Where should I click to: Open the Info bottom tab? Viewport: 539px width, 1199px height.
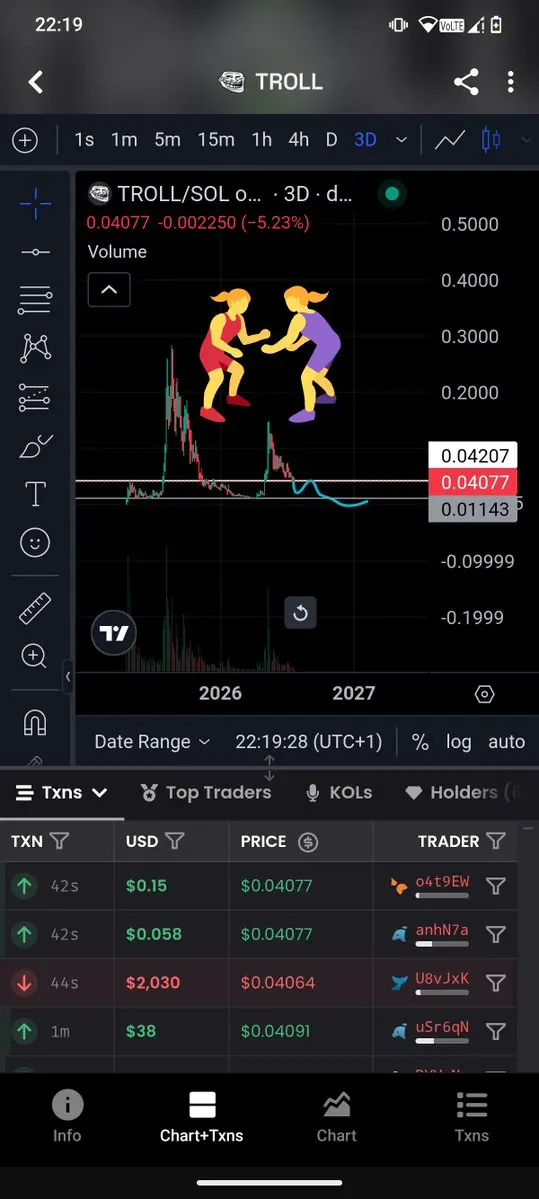pyautogui.click(x=67, y=1117)
